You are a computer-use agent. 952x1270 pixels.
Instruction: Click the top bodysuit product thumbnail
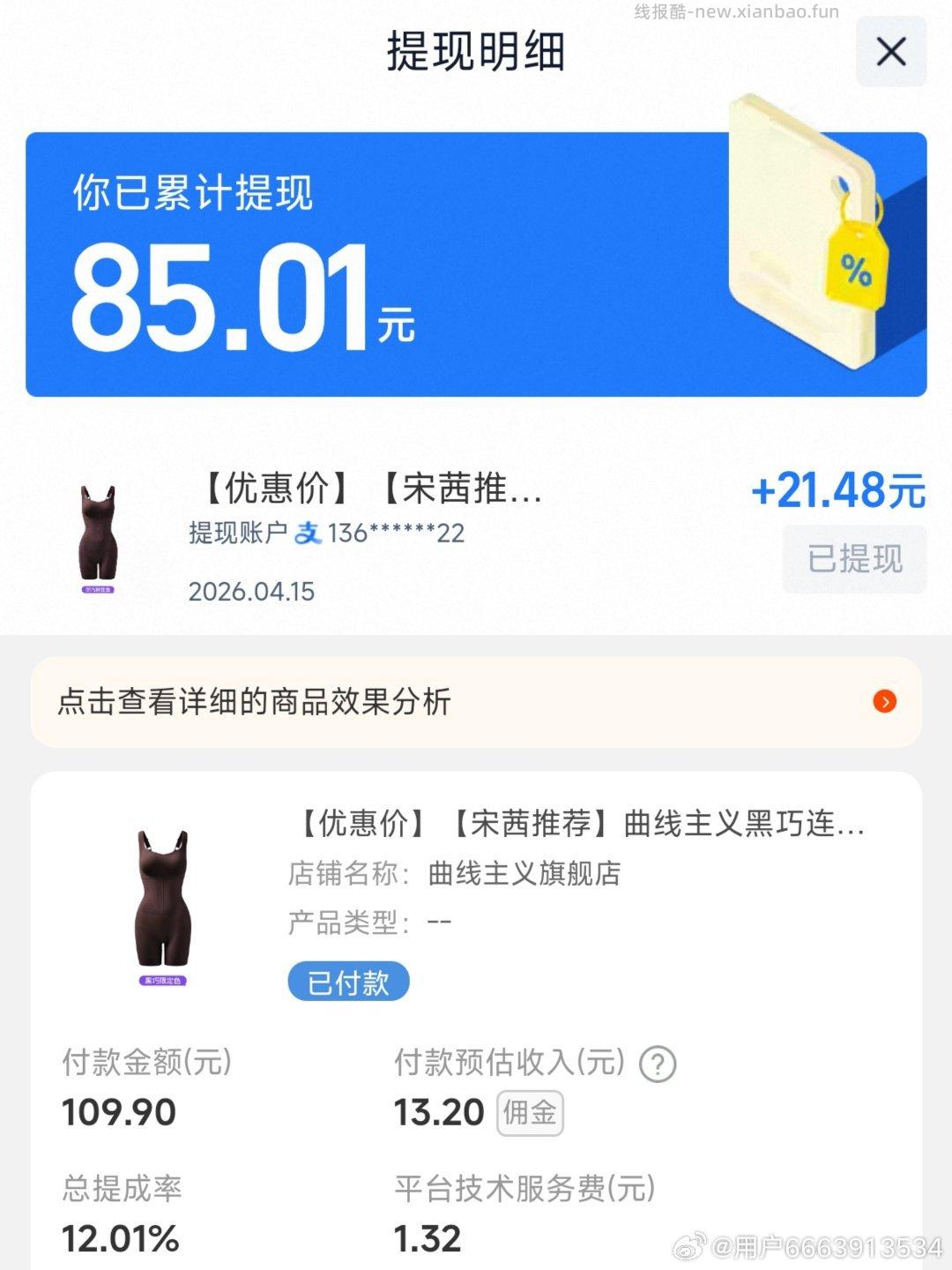[100, 529]
